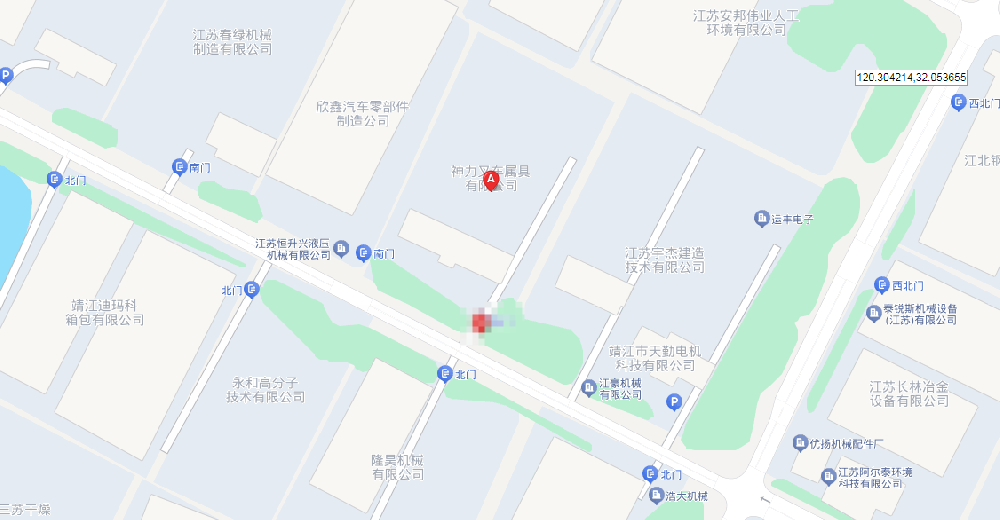Viewport: 1000px width, 520px height.
Task: Tap the 浩大机械 place marker
Action: 654,496
